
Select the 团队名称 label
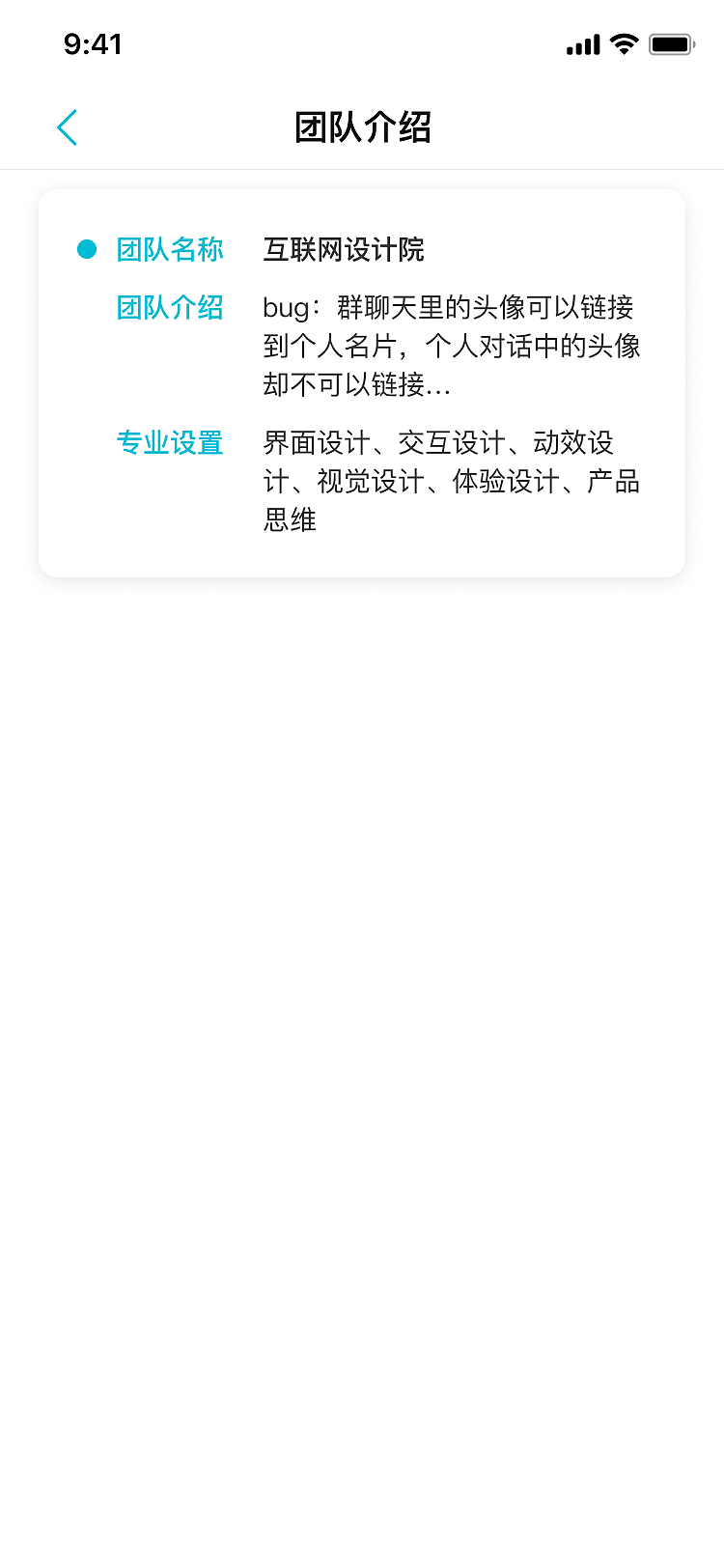pos(170,249)
